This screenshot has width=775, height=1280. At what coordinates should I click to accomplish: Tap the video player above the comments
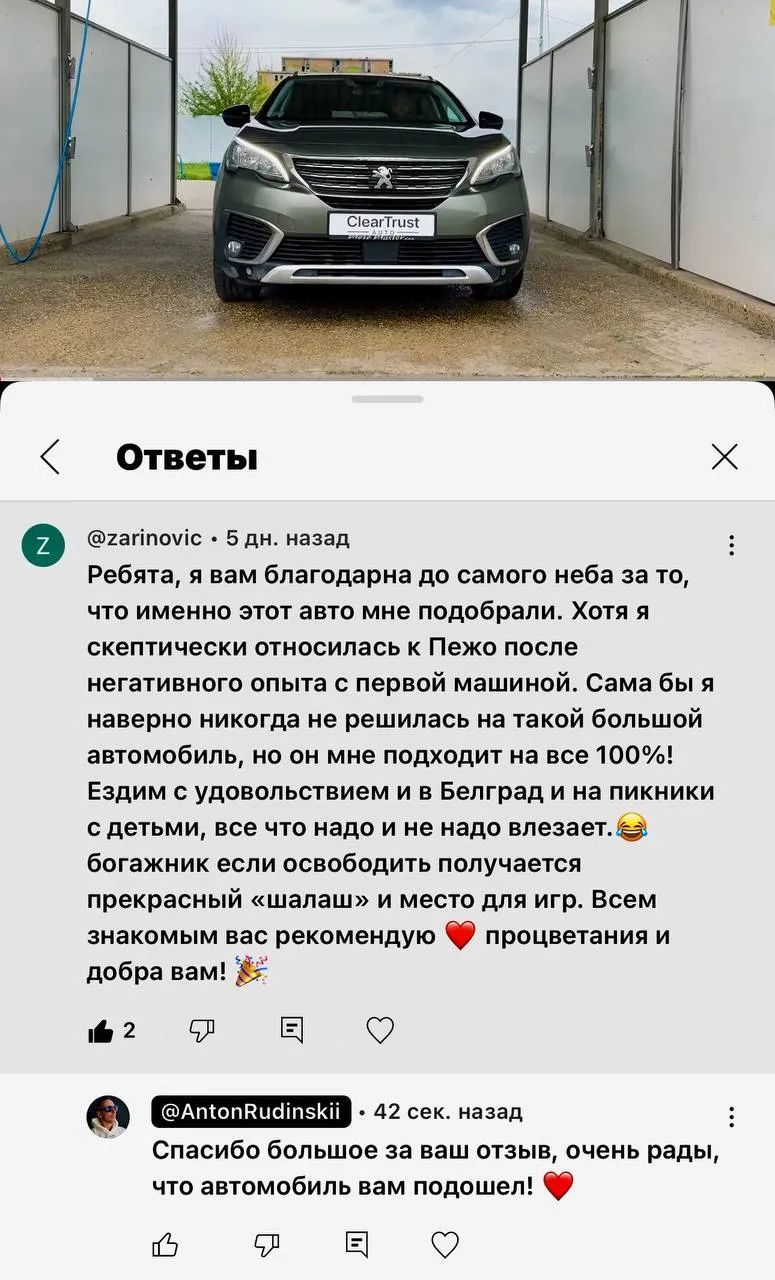click(387, 190)
